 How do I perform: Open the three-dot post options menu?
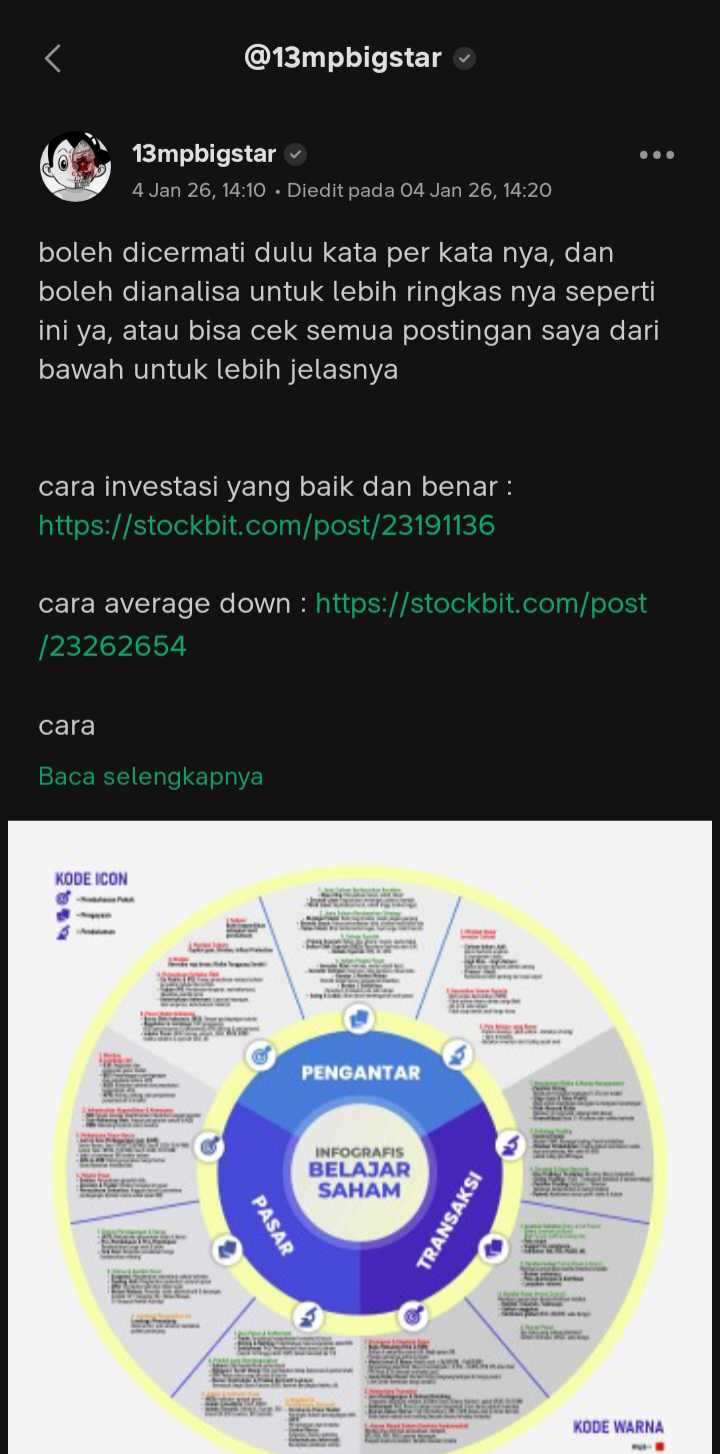click(657, 155)
